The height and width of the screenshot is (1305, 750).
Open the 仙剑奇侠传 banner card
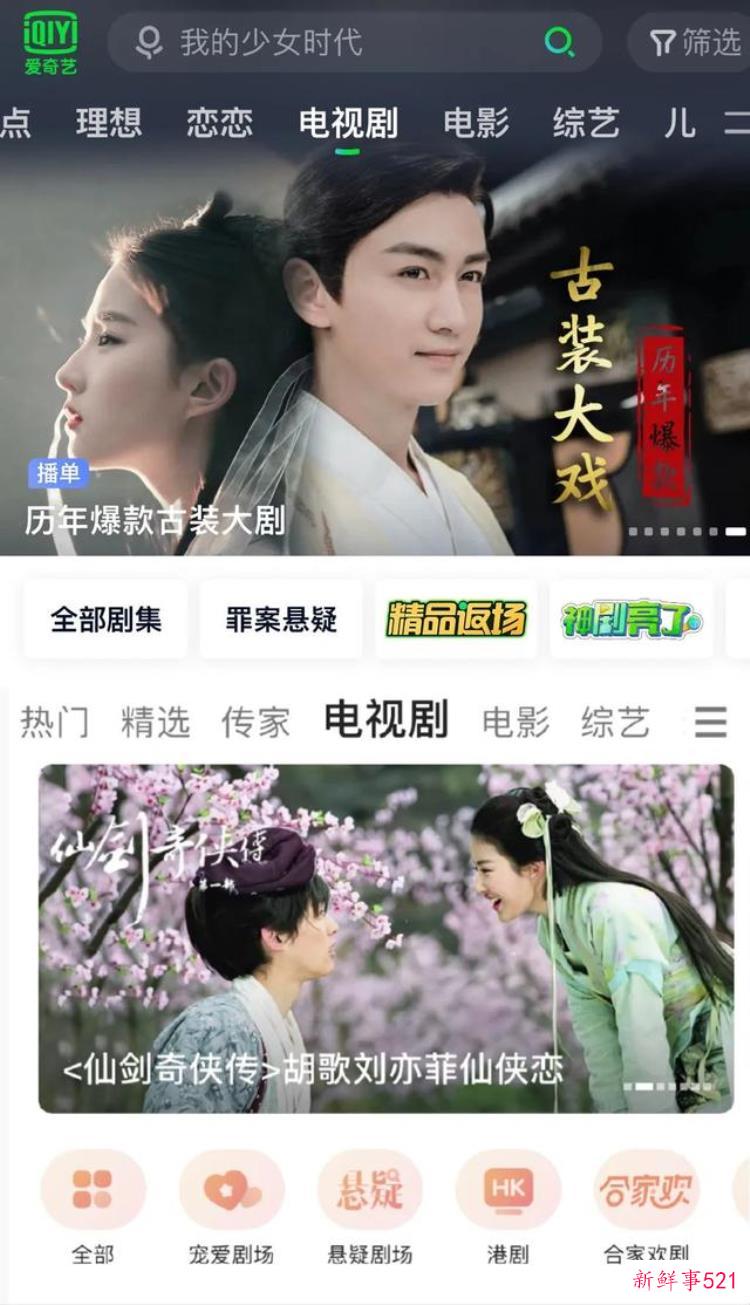(386, 938)
